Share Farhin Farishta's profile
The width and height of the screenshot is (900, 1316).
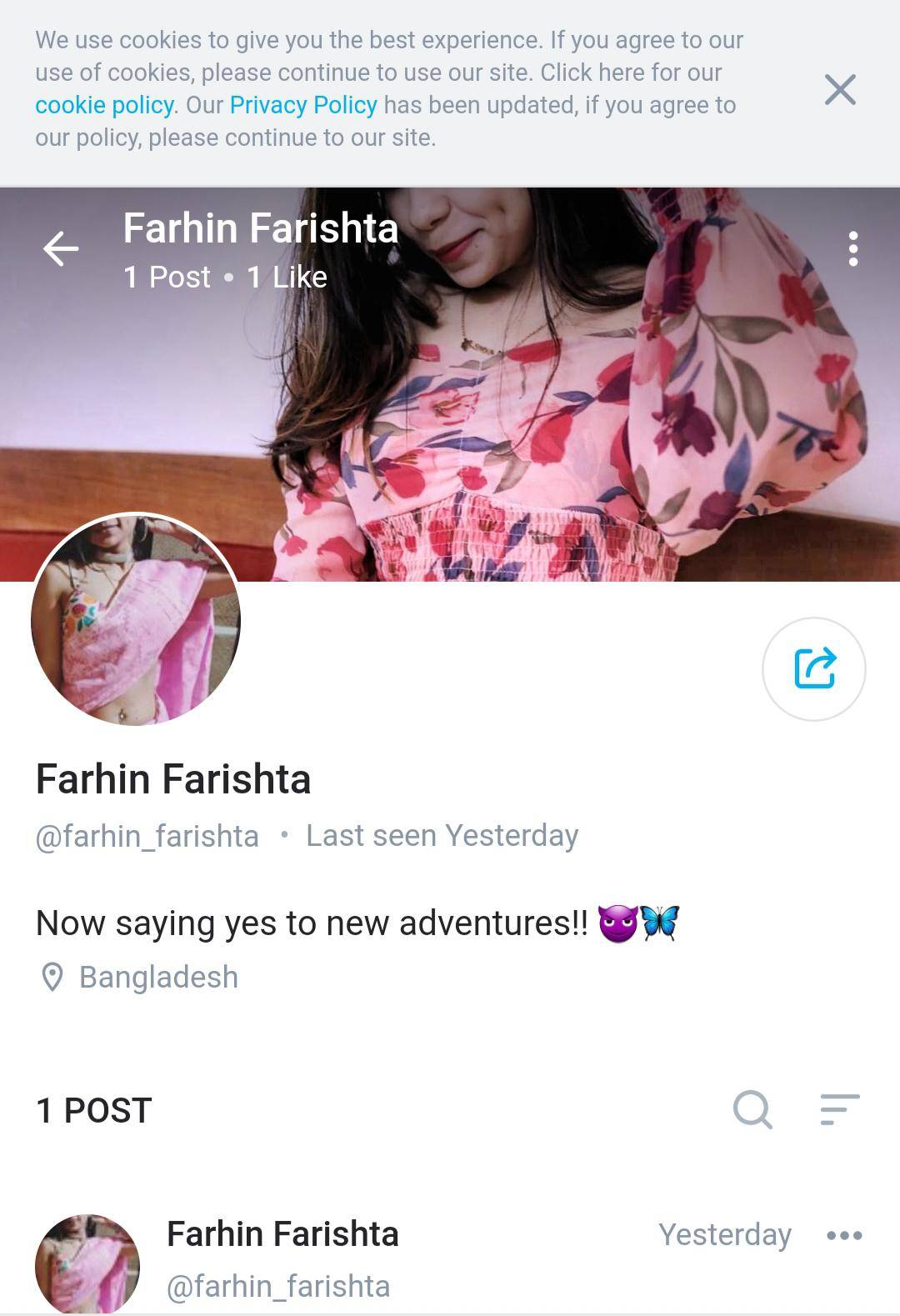(x=813, y=668)
